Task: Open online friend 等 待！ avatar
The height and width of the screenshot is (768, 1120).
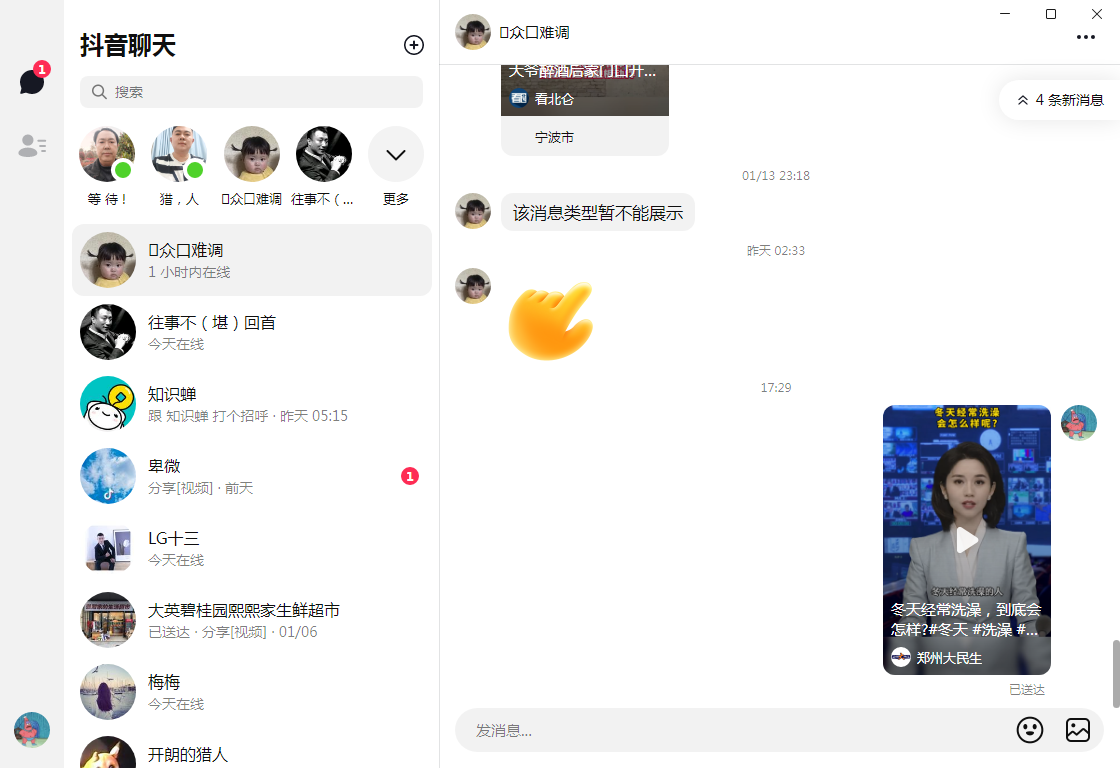Action: coord(107,154)
